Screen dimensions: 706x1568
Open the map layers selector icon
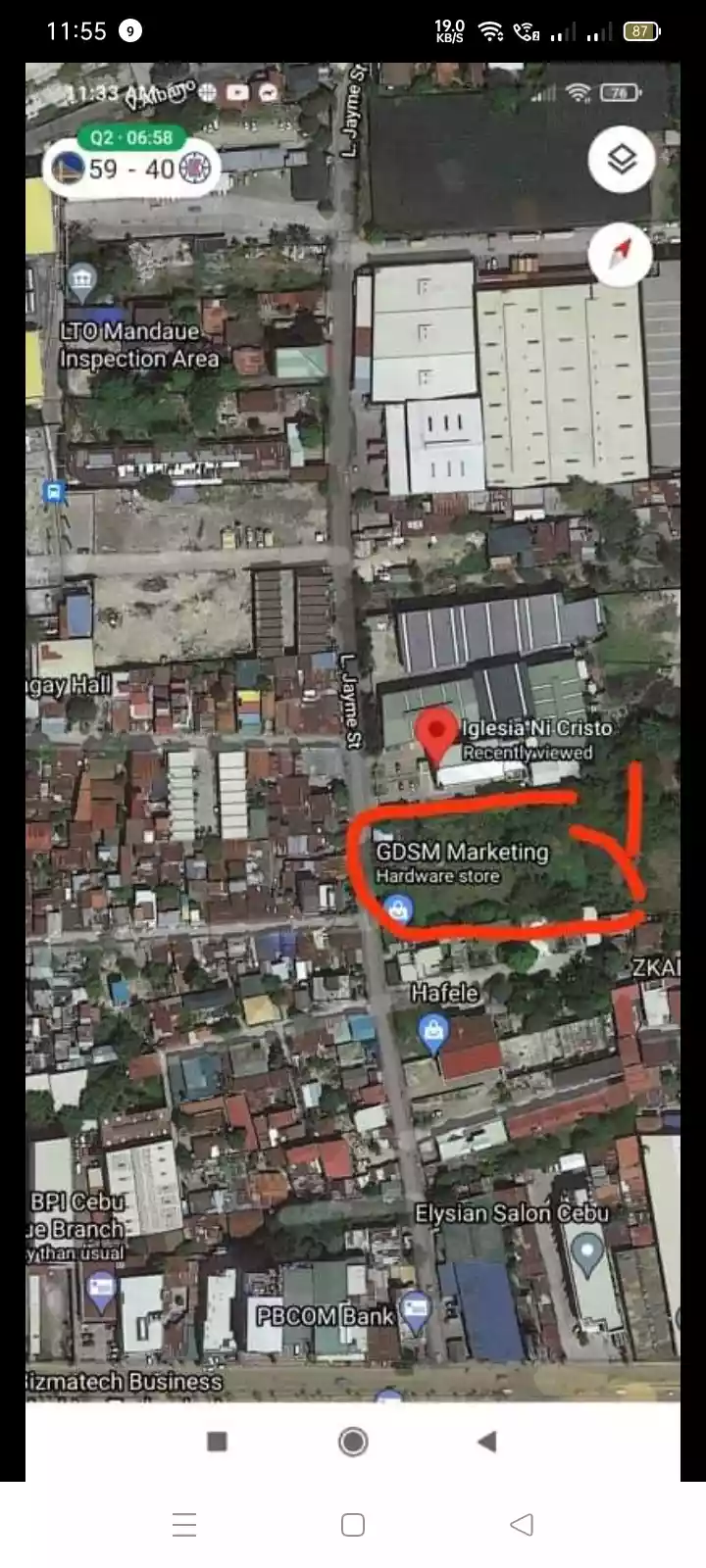pyautogui.click(x=620, y=158)
